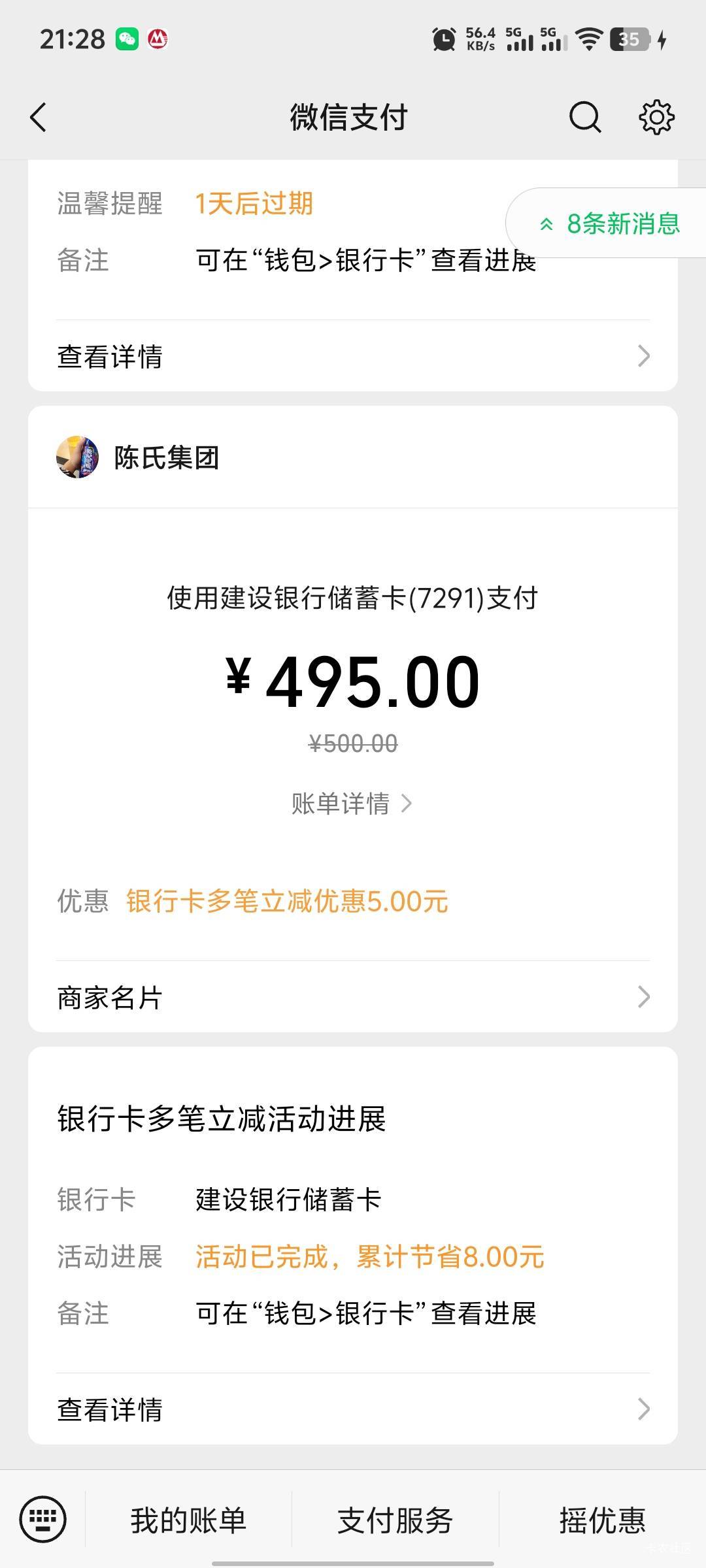Open 查看详情 under completed activity card
Image resolution: width=706 pixels, height=1568 pixels.
(x=353, y=1409)
